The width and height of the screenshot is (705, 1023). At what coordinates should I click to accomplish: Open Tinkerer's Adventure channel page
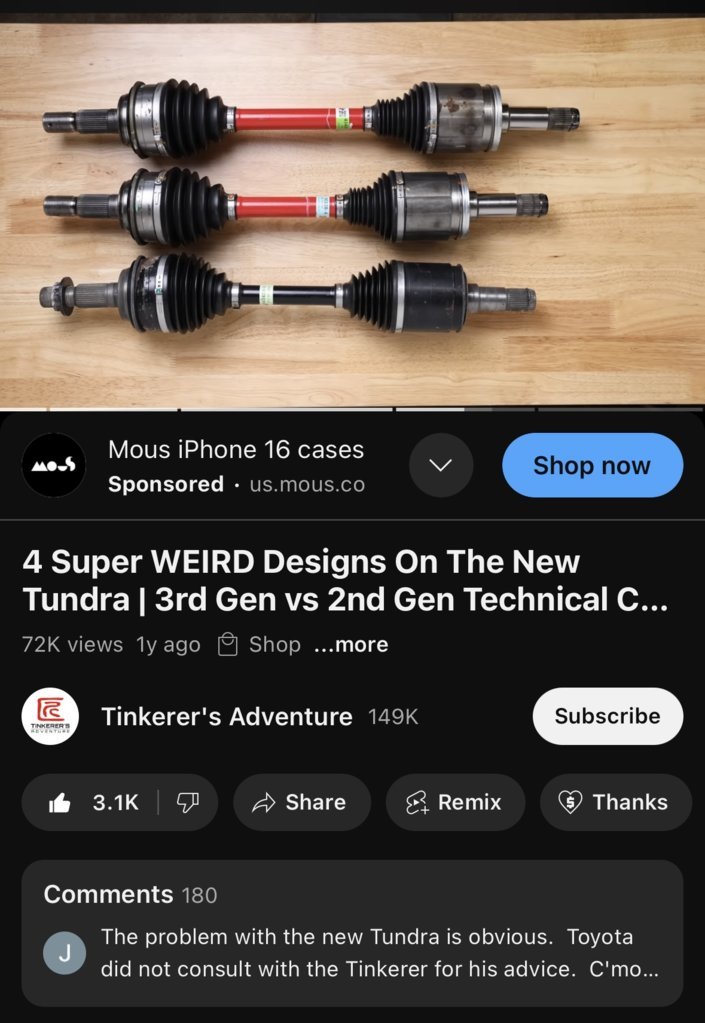(x=226, y=716)
